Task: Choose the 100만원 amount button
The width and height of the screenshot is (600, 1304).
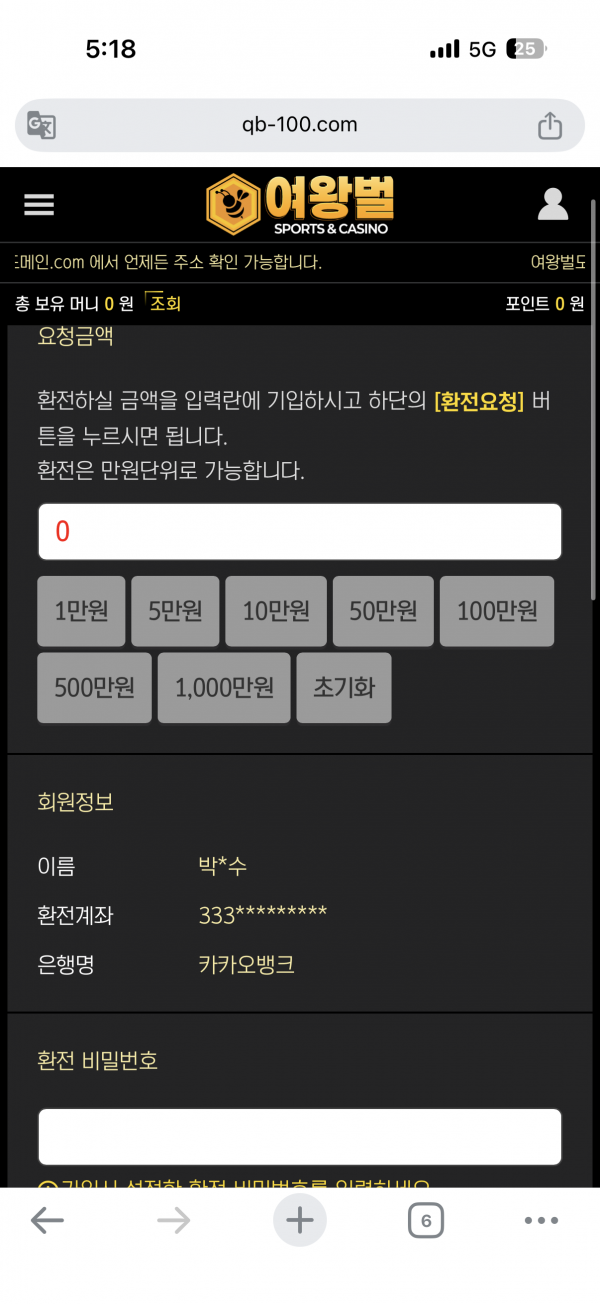Action: [x=497, y=610]
